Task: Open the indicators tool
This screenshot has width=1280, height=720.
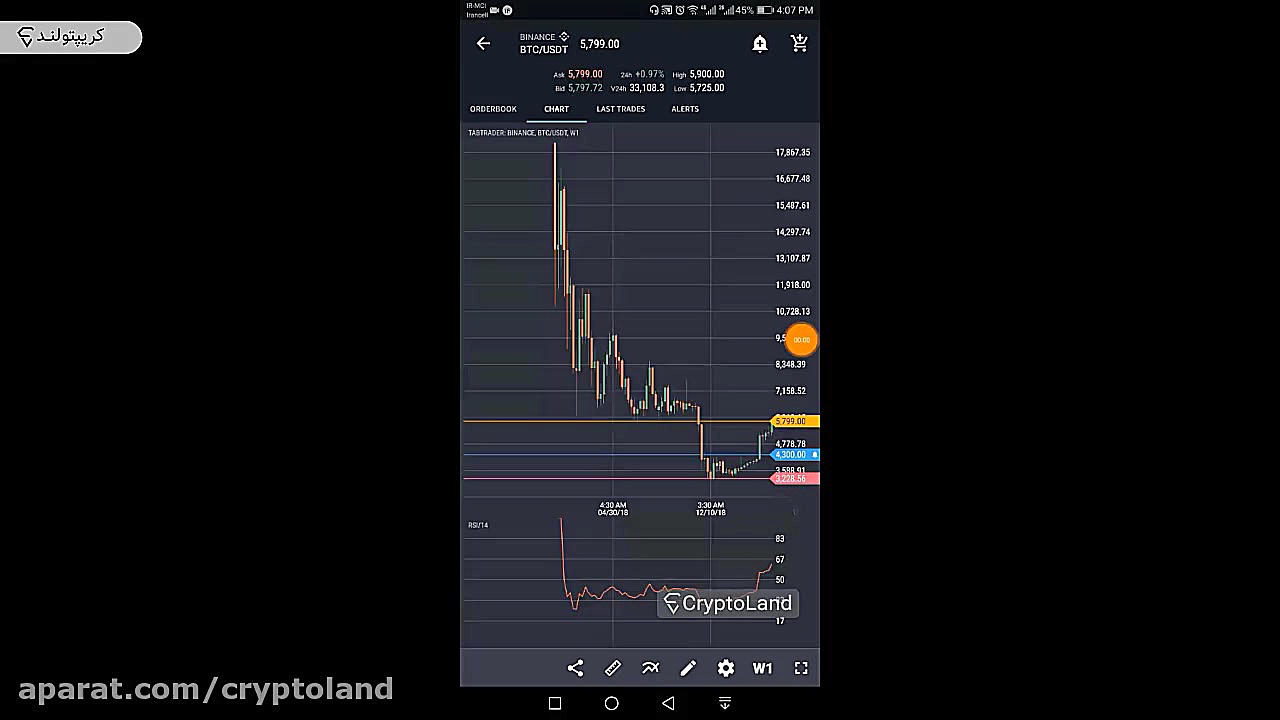Action: pyautogui.click(x=650, y=668)
